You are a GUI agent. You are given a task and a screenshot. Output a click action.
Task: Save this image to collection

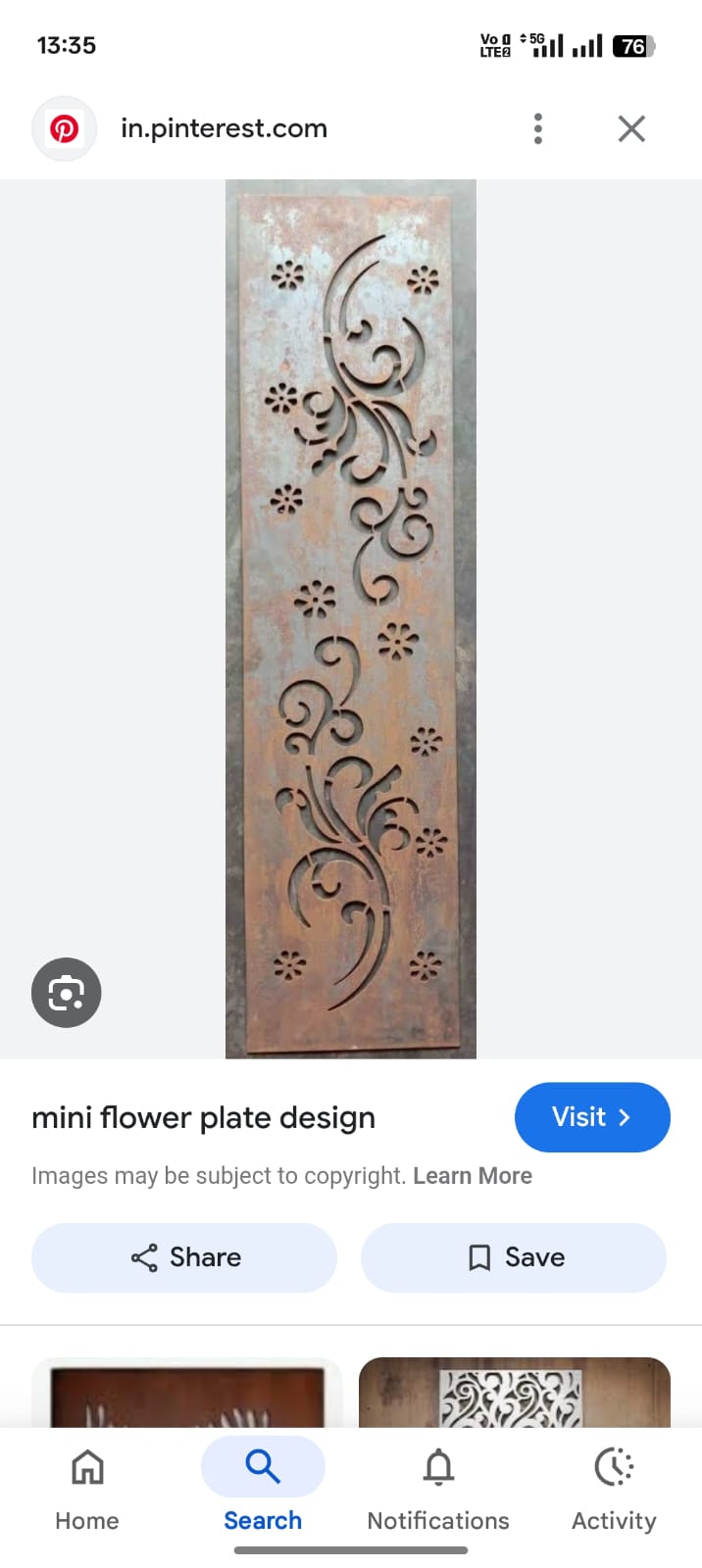click(514, 1257)
